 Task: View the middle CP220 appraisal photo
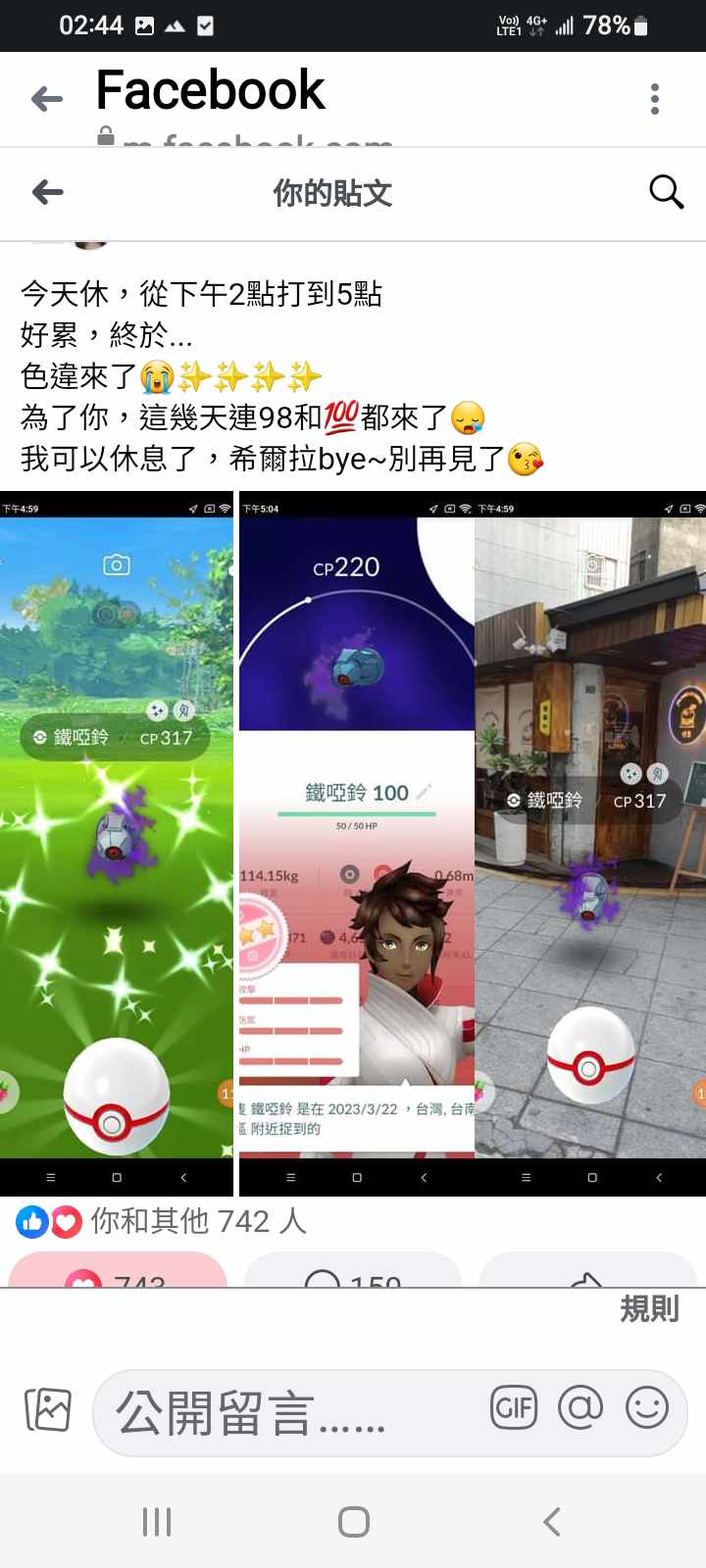pos(357,843)
